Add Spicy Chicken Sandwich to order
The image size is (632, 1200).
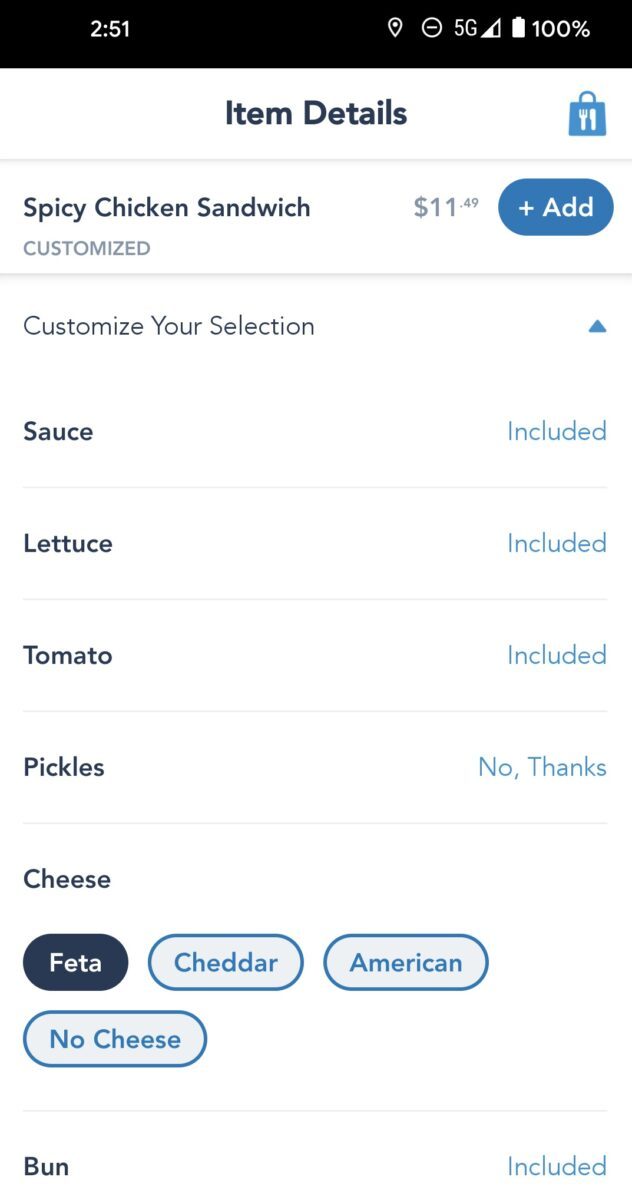tap(555, 208)
